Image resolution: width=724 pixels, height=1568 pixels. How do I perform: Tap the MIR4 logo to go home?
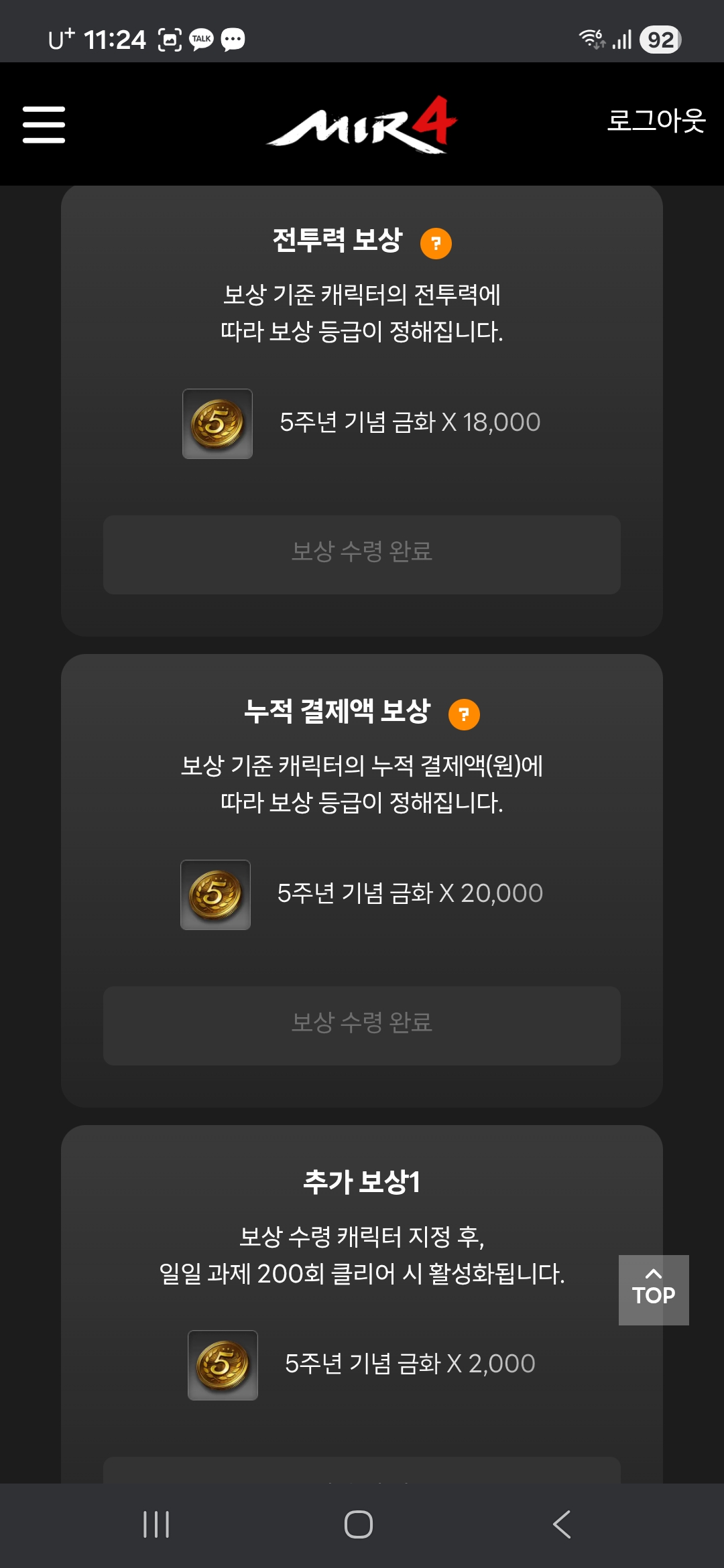(362, 125)
